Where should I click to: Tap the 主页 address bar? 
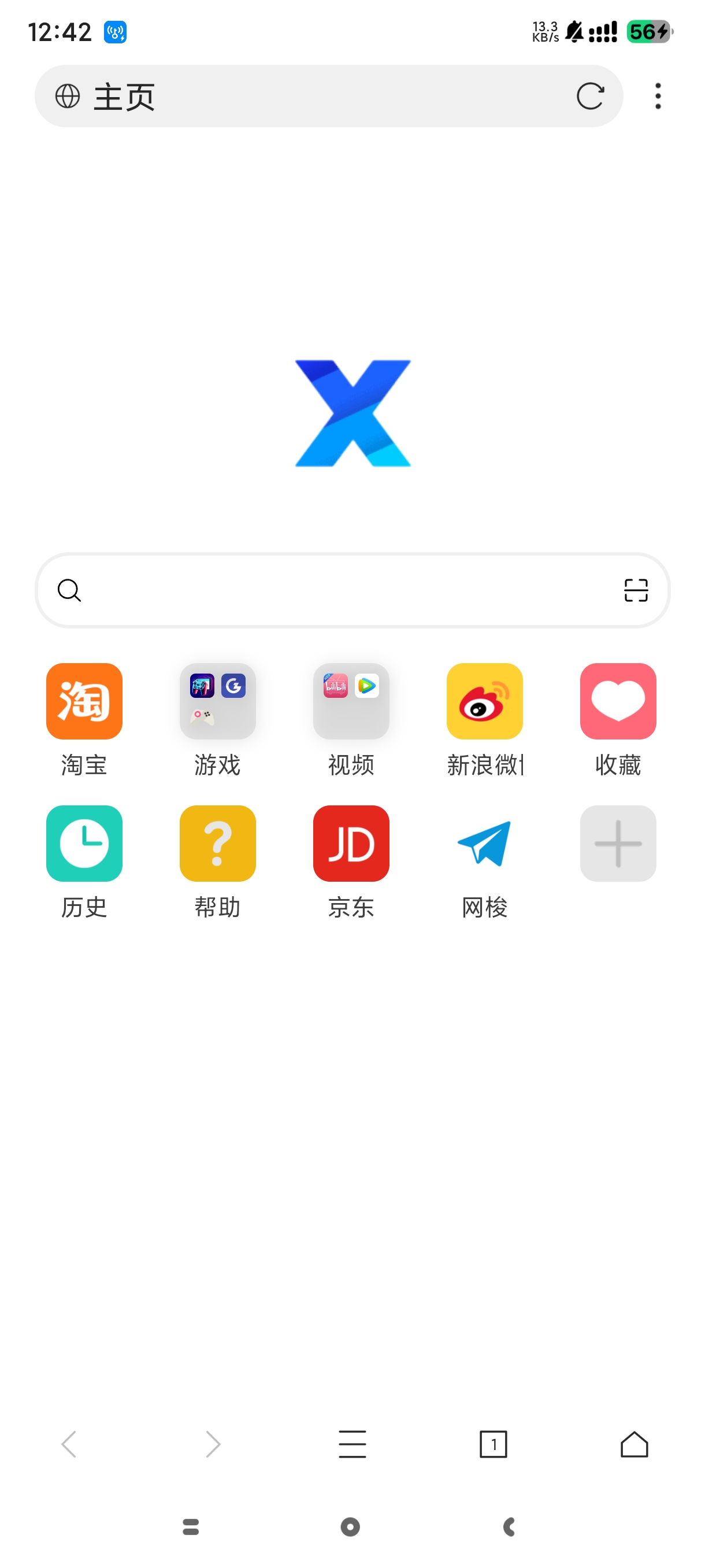pyautogui.click(x=304, y=96)
